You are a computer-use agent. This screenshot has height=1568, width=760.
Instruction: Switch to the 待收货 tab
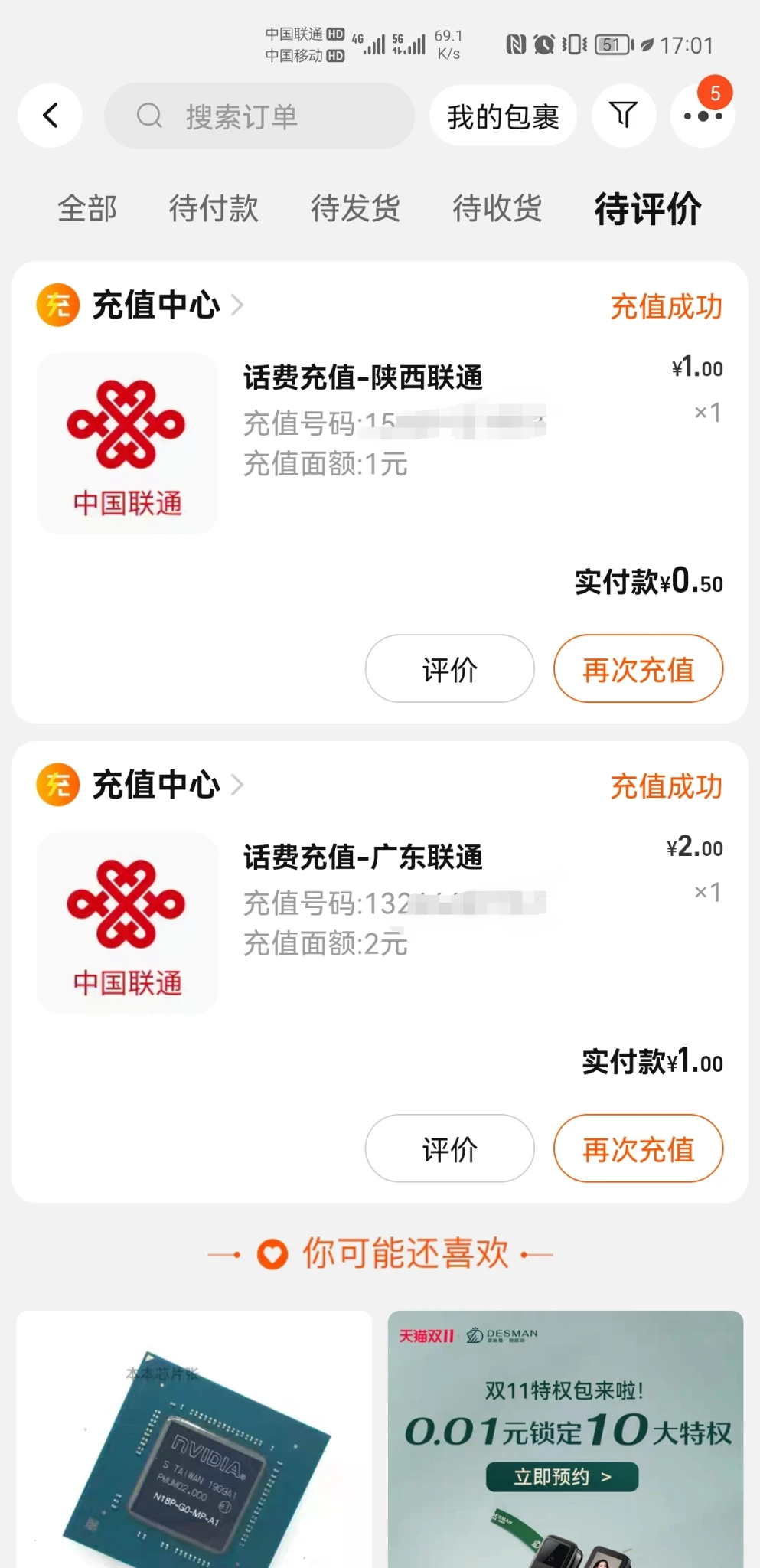coord(497,208)
